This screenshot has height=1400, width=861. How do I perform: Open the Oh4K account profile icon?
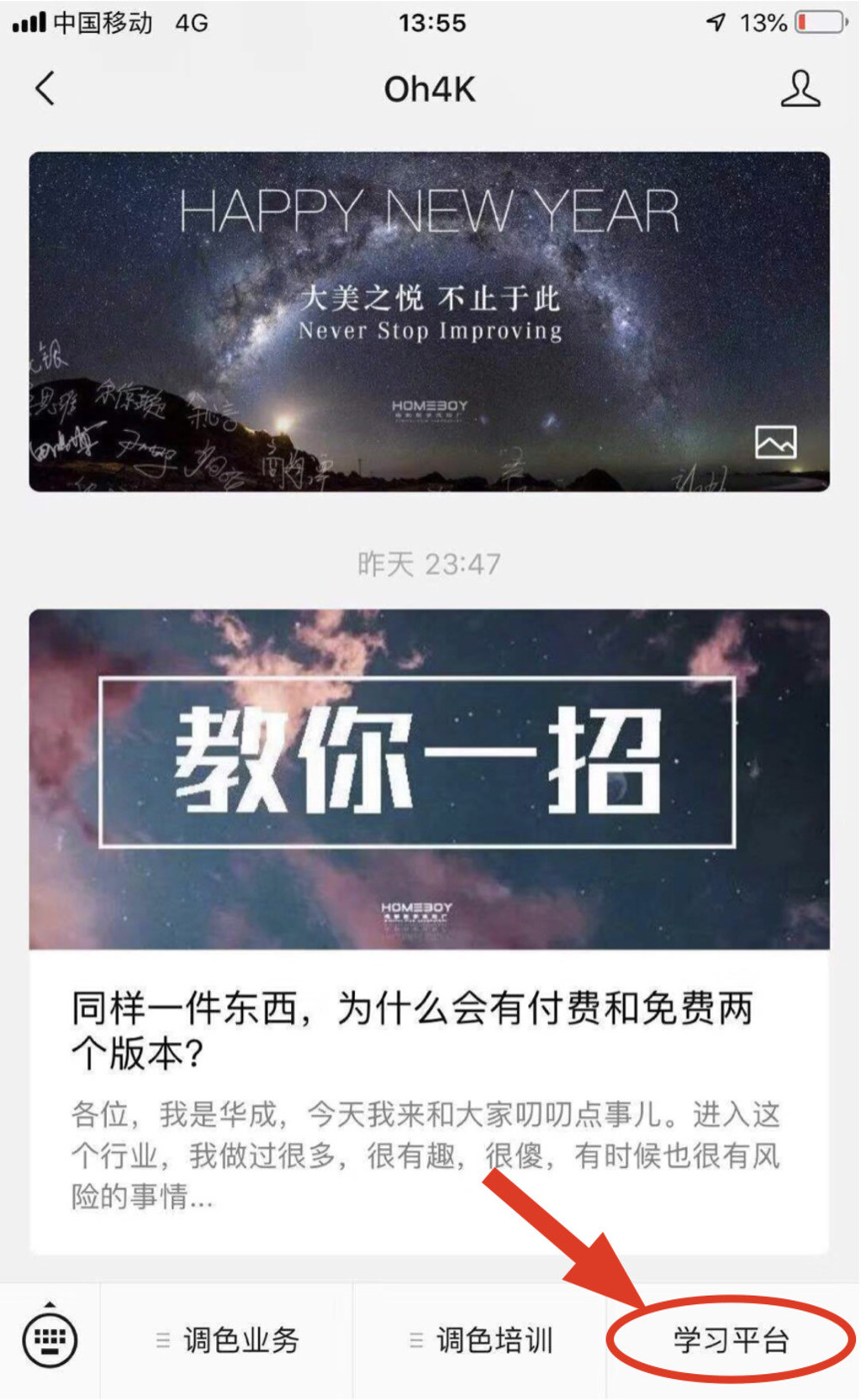[x=800, y=88]
